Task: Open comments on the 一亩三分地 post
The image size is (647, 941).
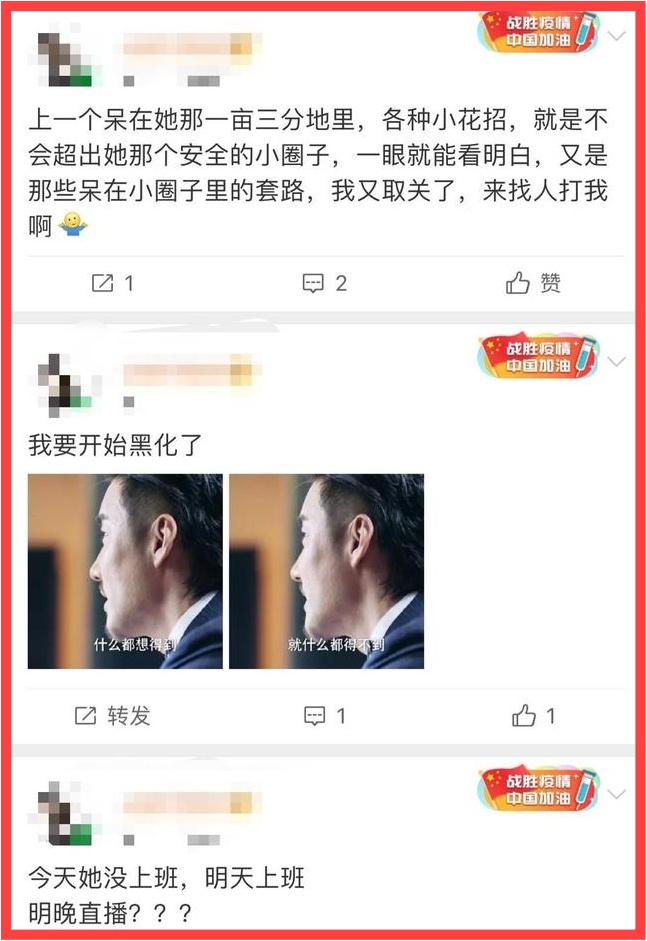Action: pos(324,284)
